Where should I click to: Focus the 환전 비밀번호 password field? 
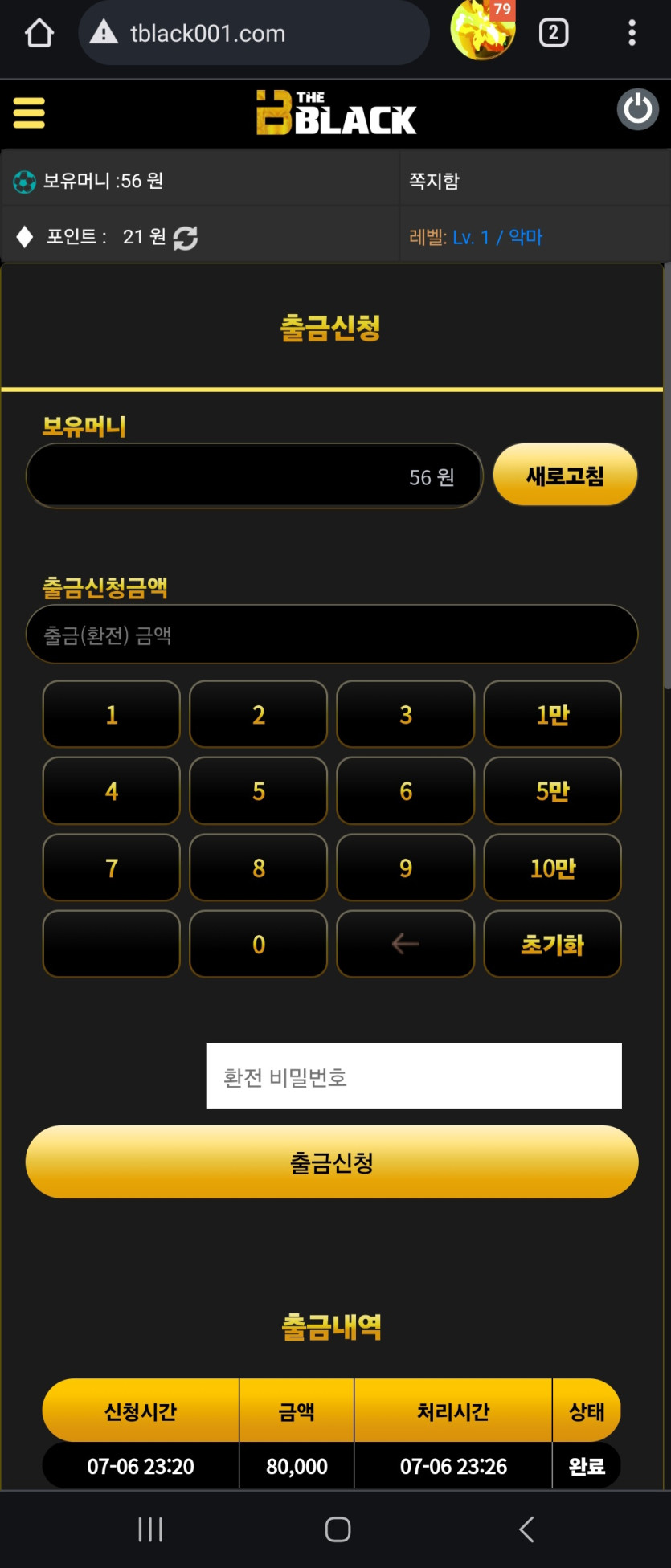(414, 1076)
